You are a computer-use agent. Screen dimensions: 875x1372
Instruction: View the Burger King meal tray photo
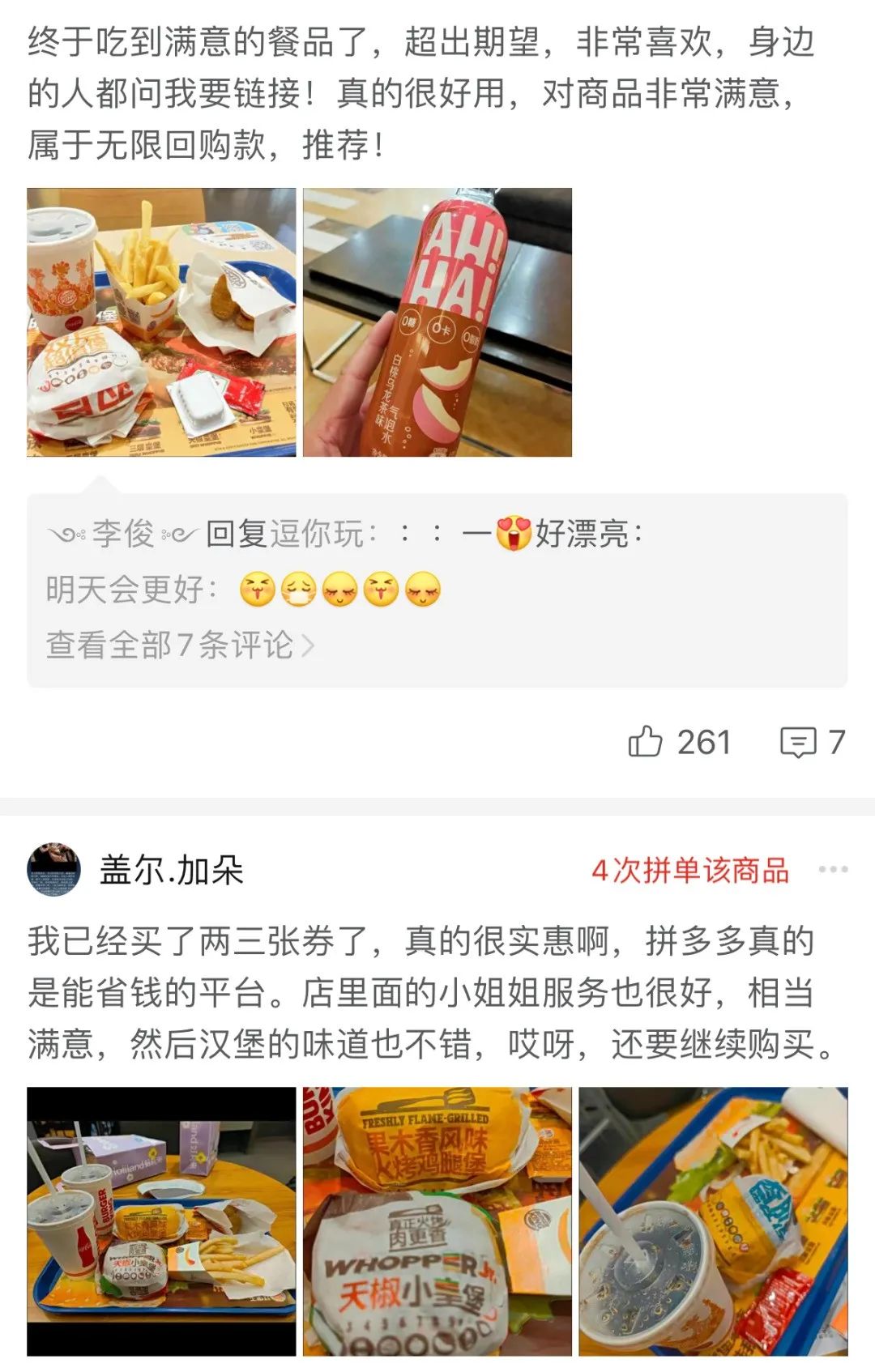tap(162, 324)
